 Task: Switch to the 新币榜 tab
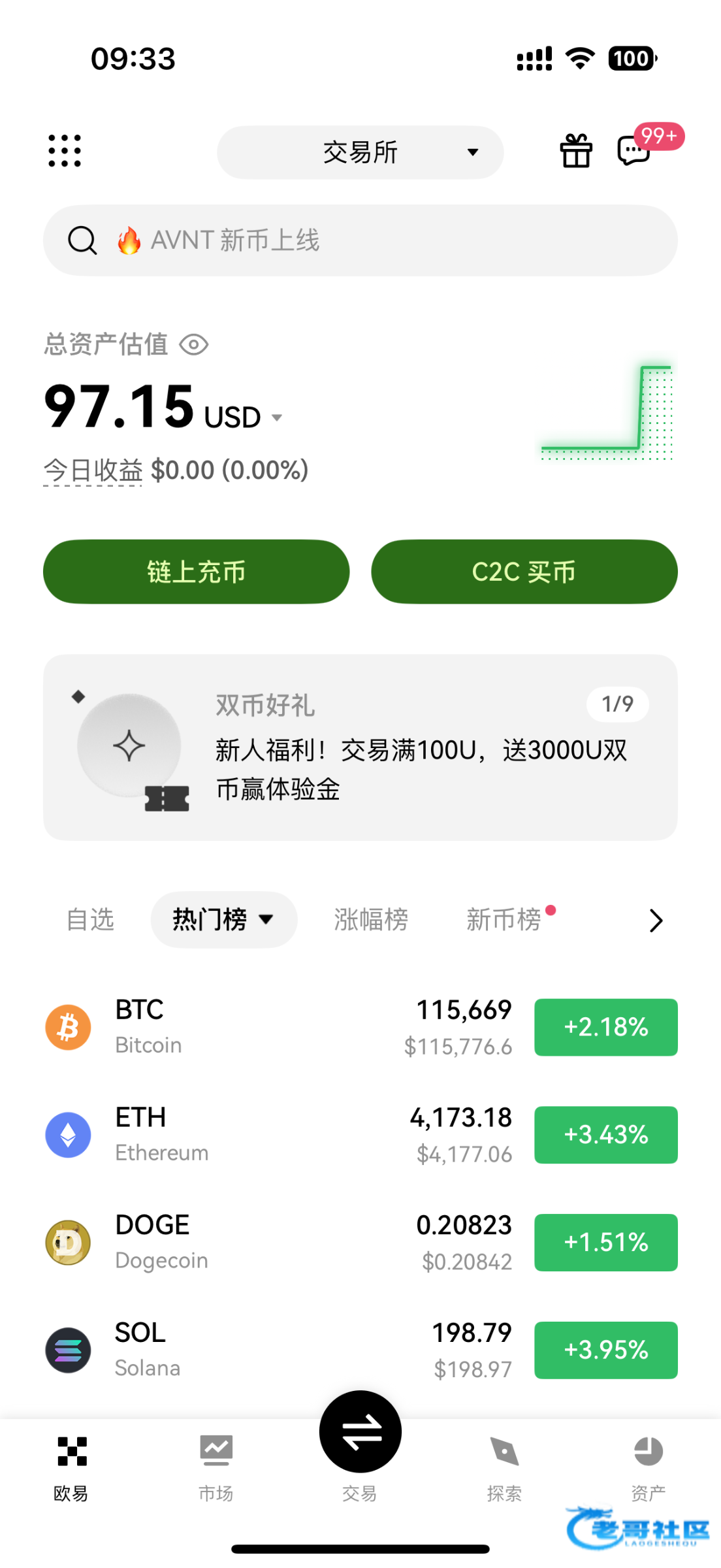click(x=504, y=919)
